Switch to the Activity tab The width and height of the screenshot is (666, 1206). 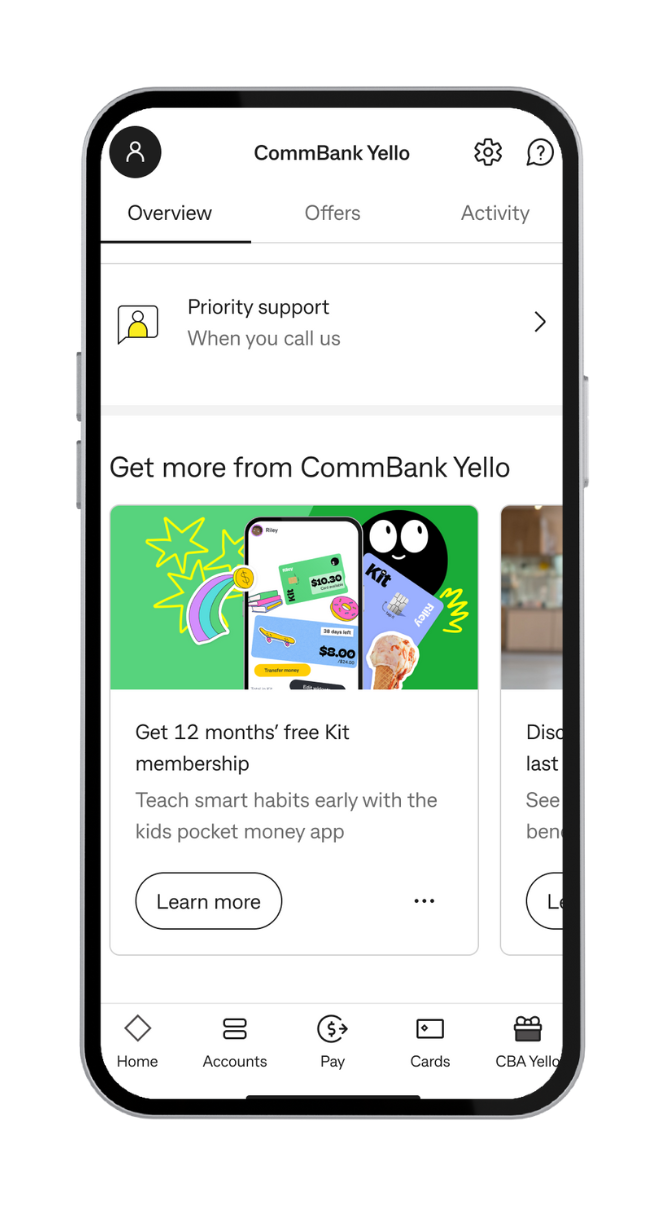(495, 213)
